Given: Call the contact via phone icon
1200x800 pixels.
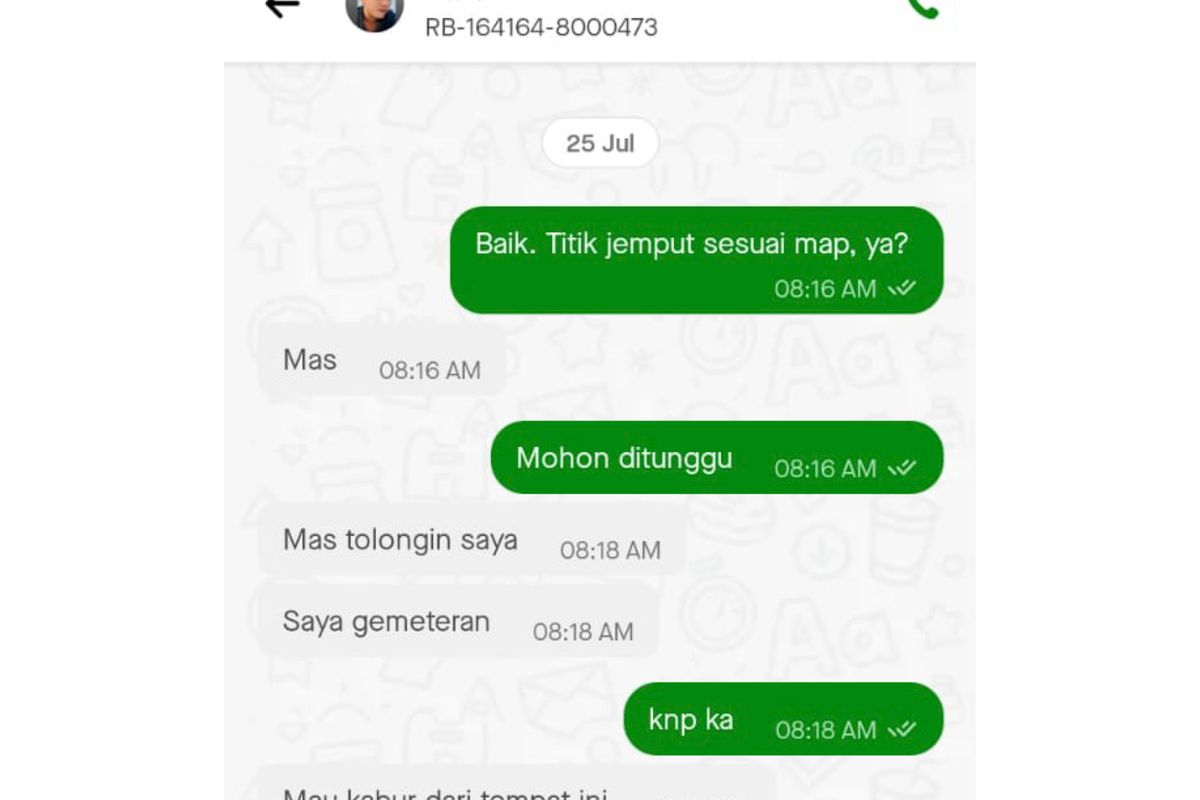Looking at the screenshot, I should pyautogui.click(x=923, y=7).
